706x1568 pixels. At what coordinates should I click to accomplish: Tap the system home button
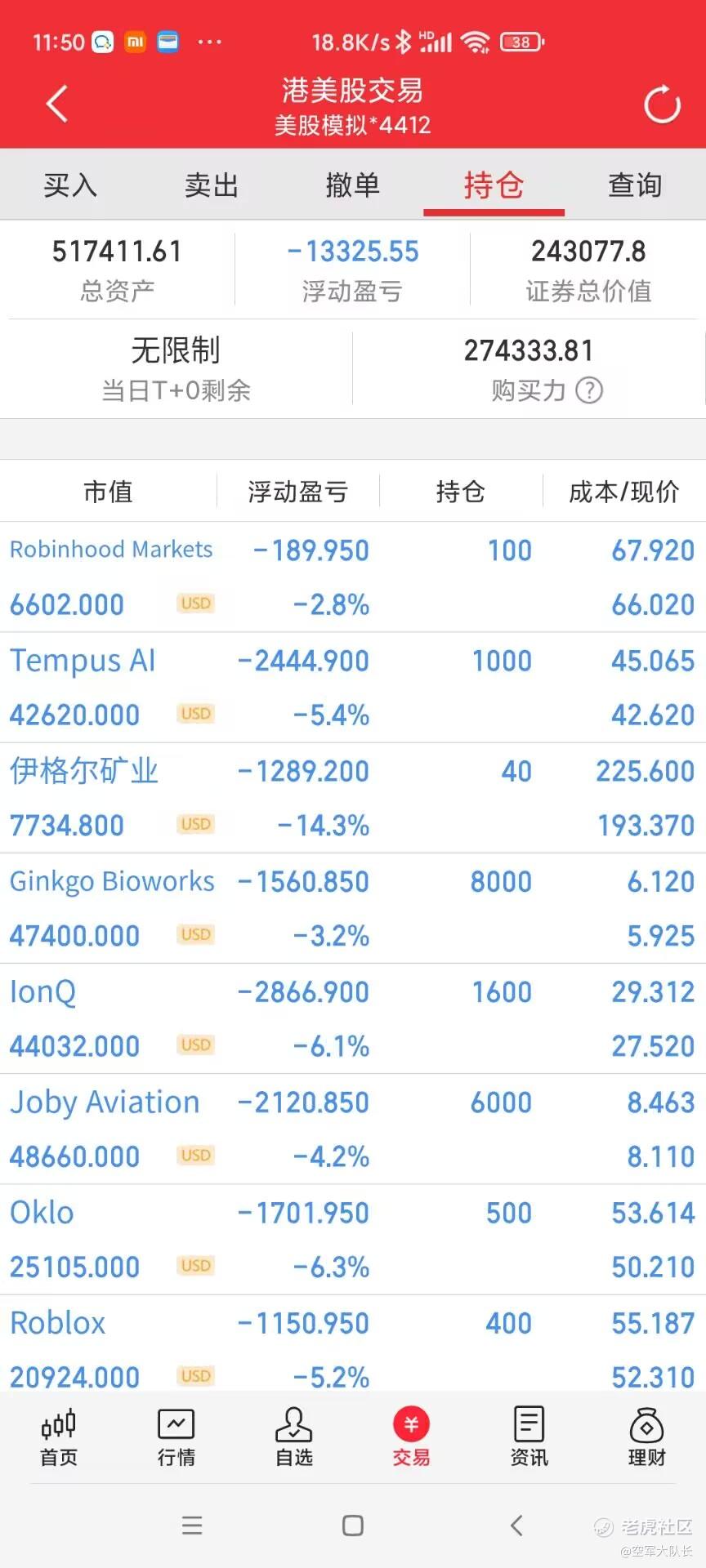[353, 1525]
